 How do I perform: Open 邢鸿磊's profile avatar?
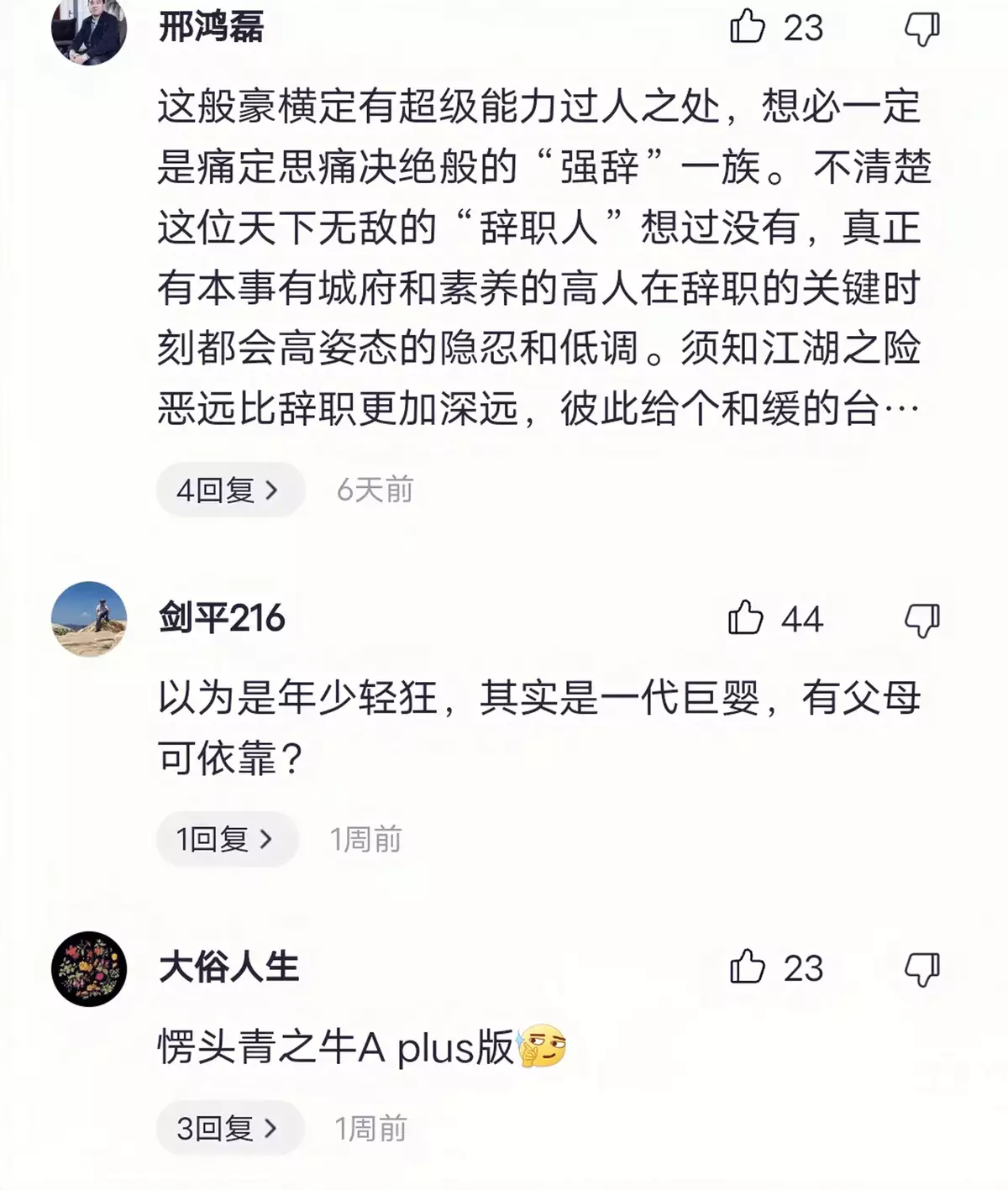tap(89, 30)
